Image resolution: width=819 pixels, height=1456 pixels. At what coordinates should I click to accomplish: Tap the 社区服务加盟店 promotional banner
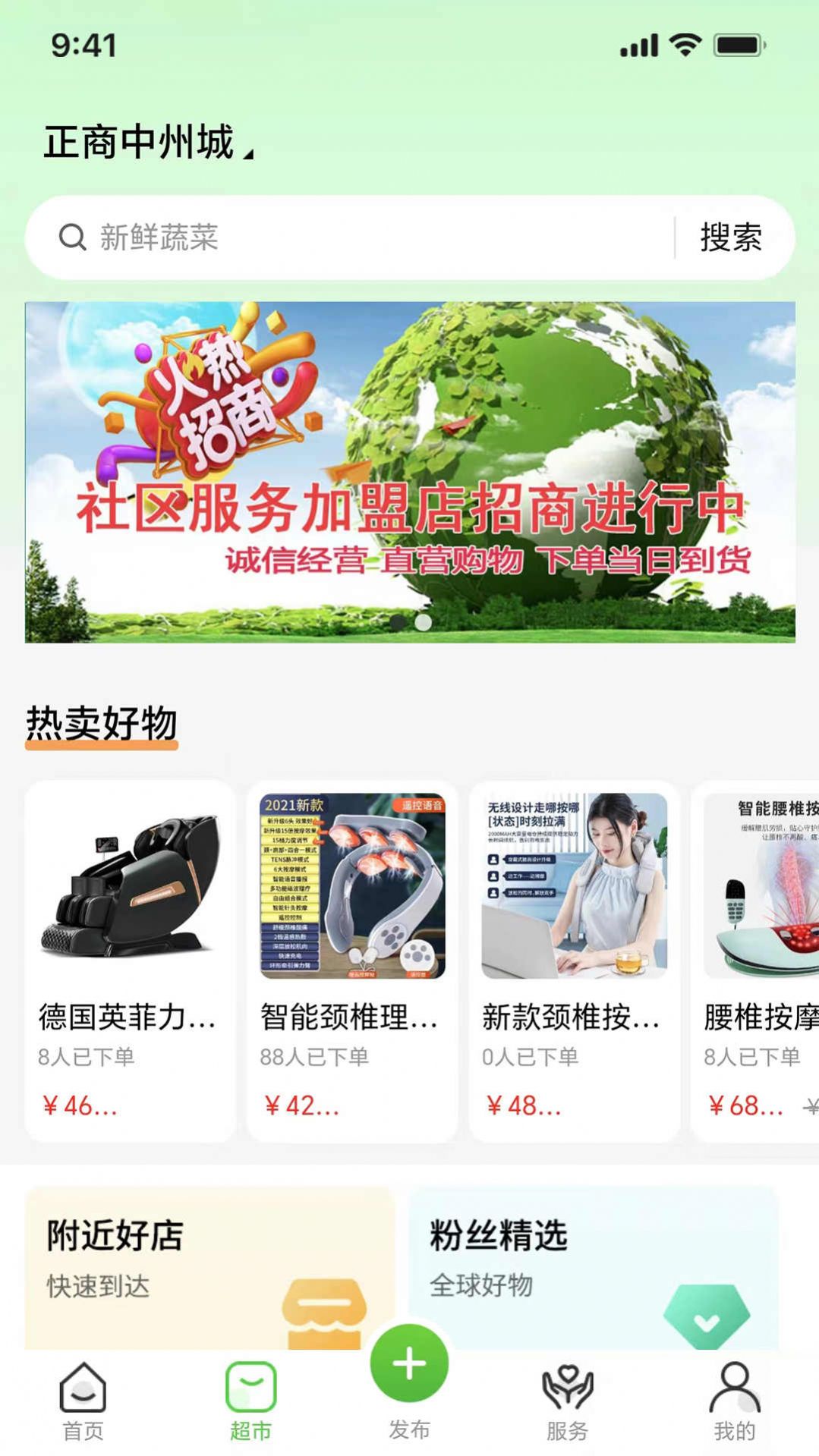[x=410, y=472]
